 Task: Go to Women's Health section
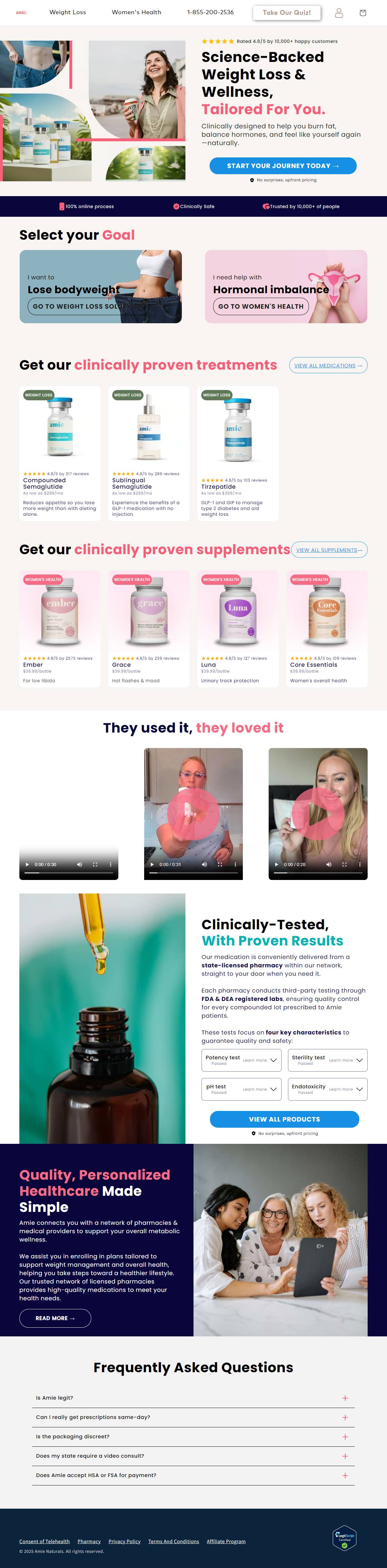pyautogui.click(x=261, y=306)
